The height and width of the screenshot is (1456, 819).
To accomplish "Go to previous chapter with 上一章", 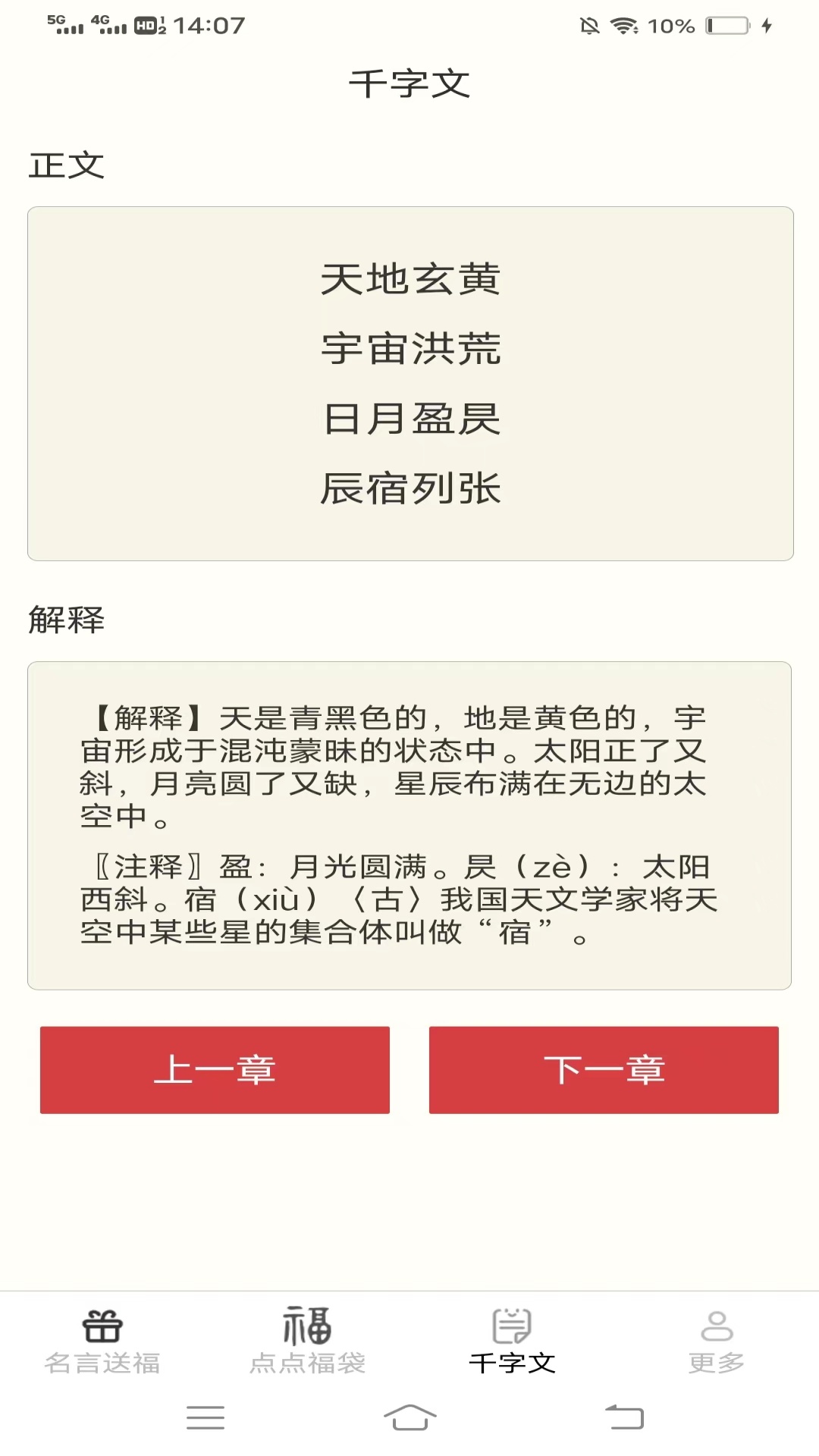I will [x=215, y=1070].
